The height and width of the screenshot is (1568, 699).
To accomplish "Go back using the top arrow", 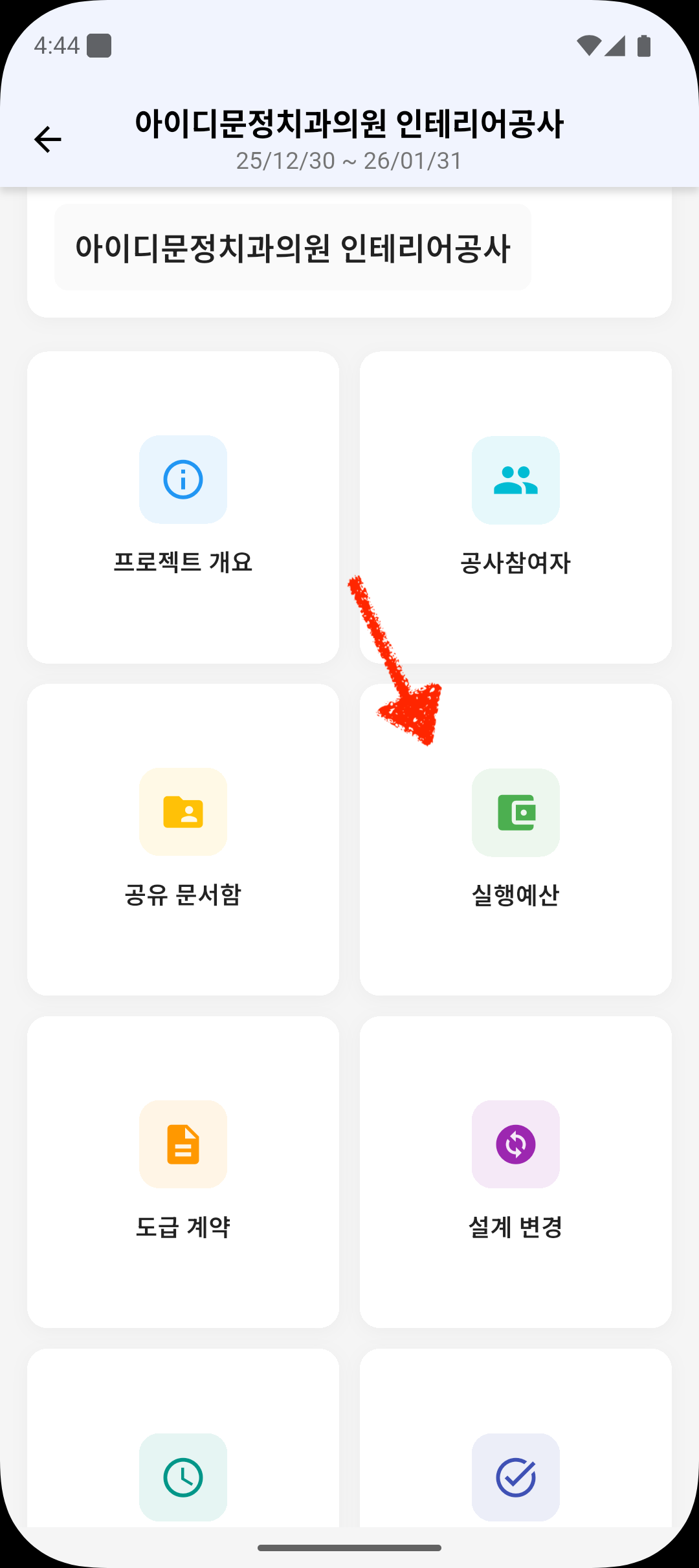I will 47,140.
